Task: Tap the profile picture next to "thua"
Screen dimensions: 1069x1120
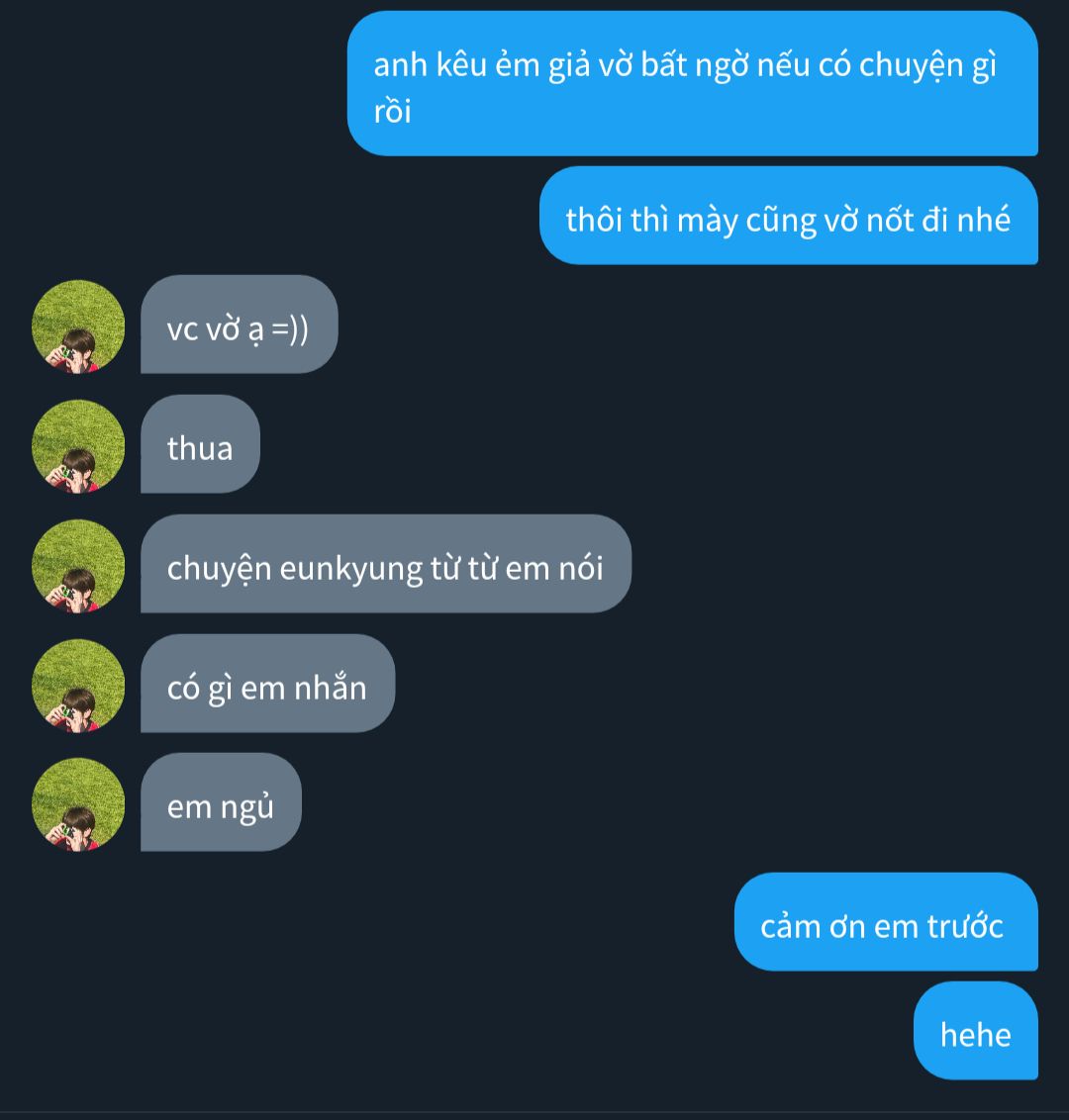Action: [78, 446]
